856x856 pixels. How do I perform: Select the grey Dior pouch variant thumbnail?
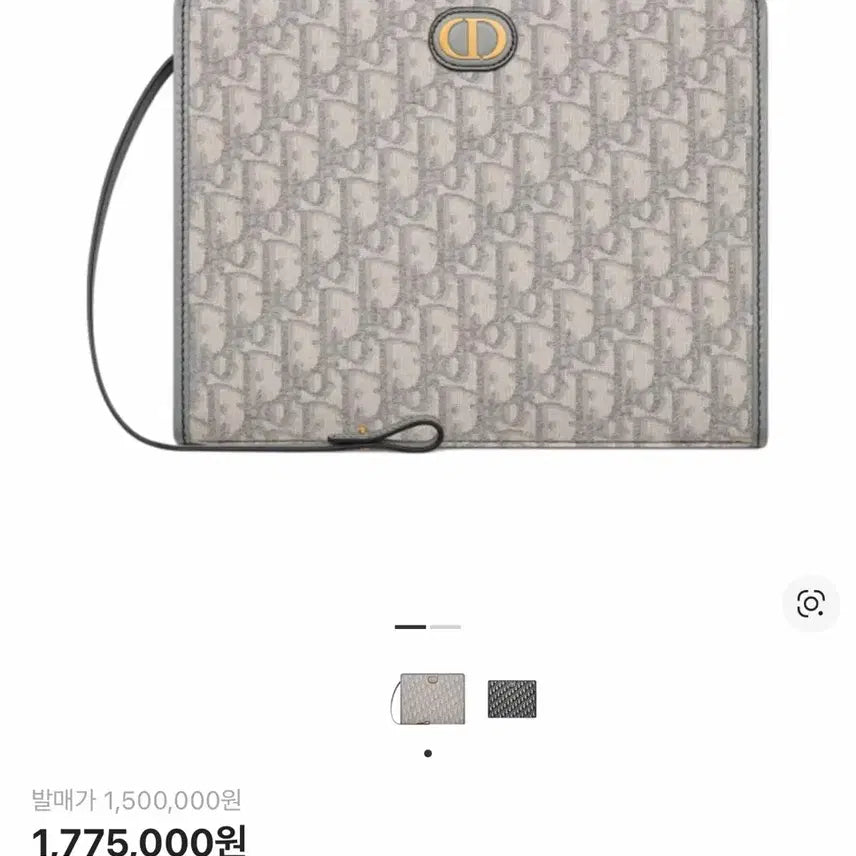click(x=428, y=698)
